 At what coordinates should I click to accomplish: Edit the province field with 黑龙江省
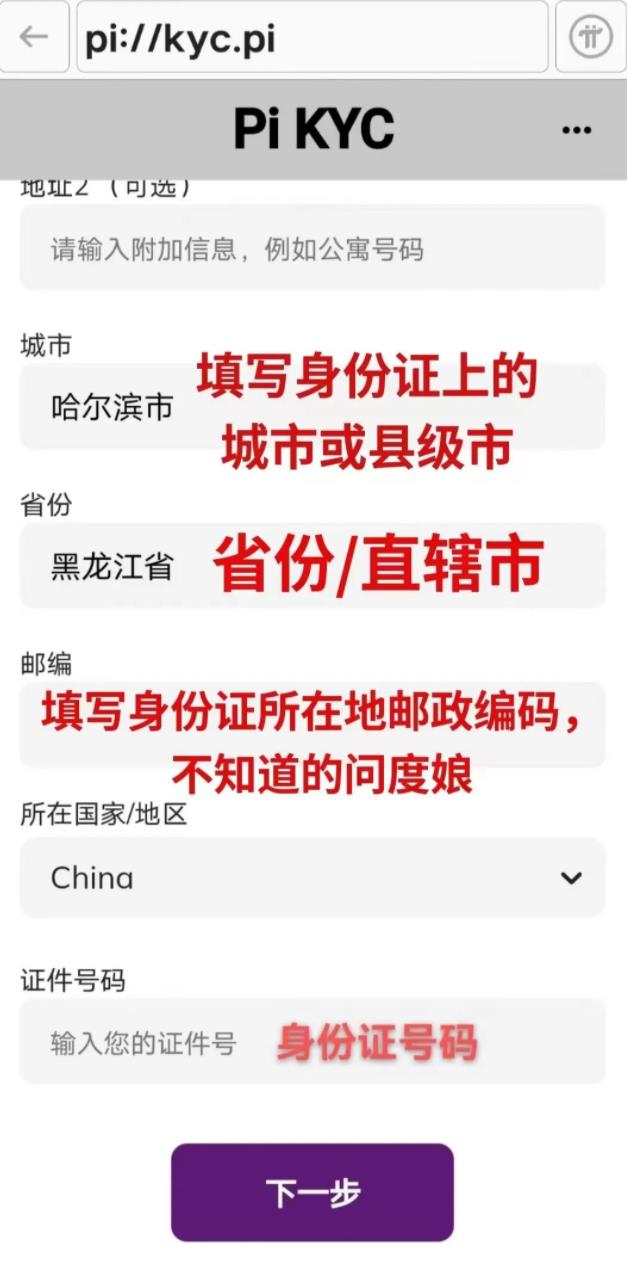pyautogui.click(x=312, y=565)
